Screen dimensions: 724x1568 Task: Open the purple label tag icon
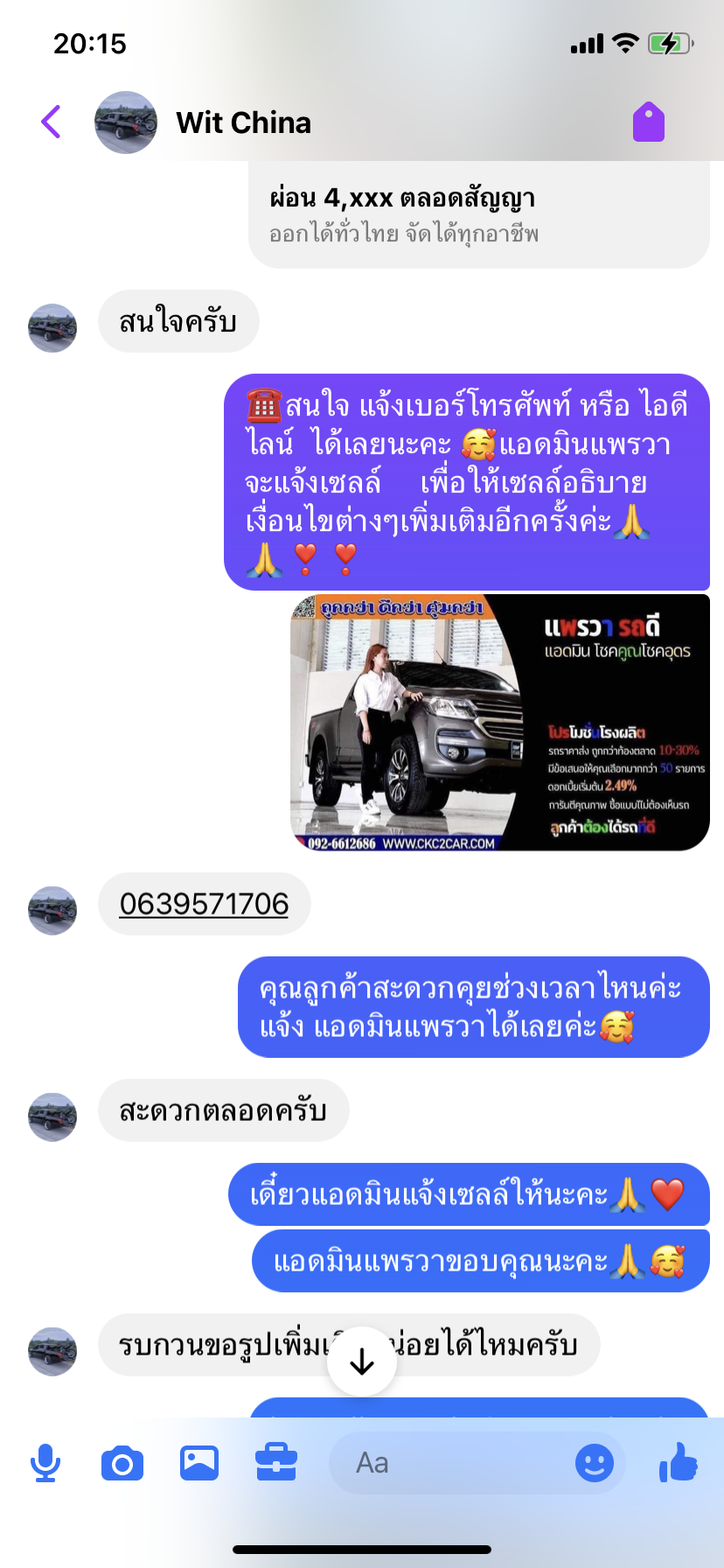648,122
